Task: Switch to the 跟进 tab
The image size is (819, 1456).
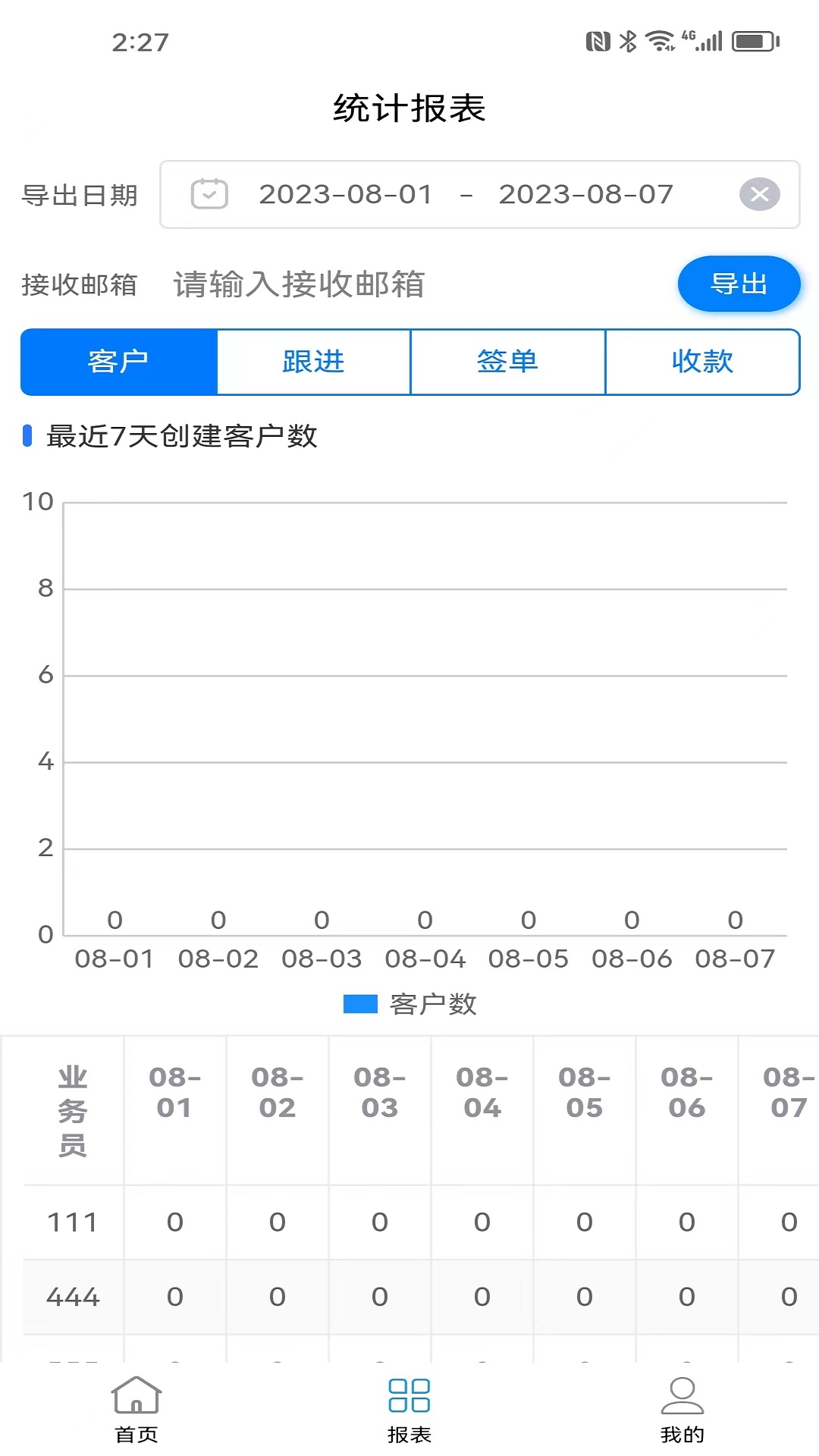Action: (x=312, y=362)
